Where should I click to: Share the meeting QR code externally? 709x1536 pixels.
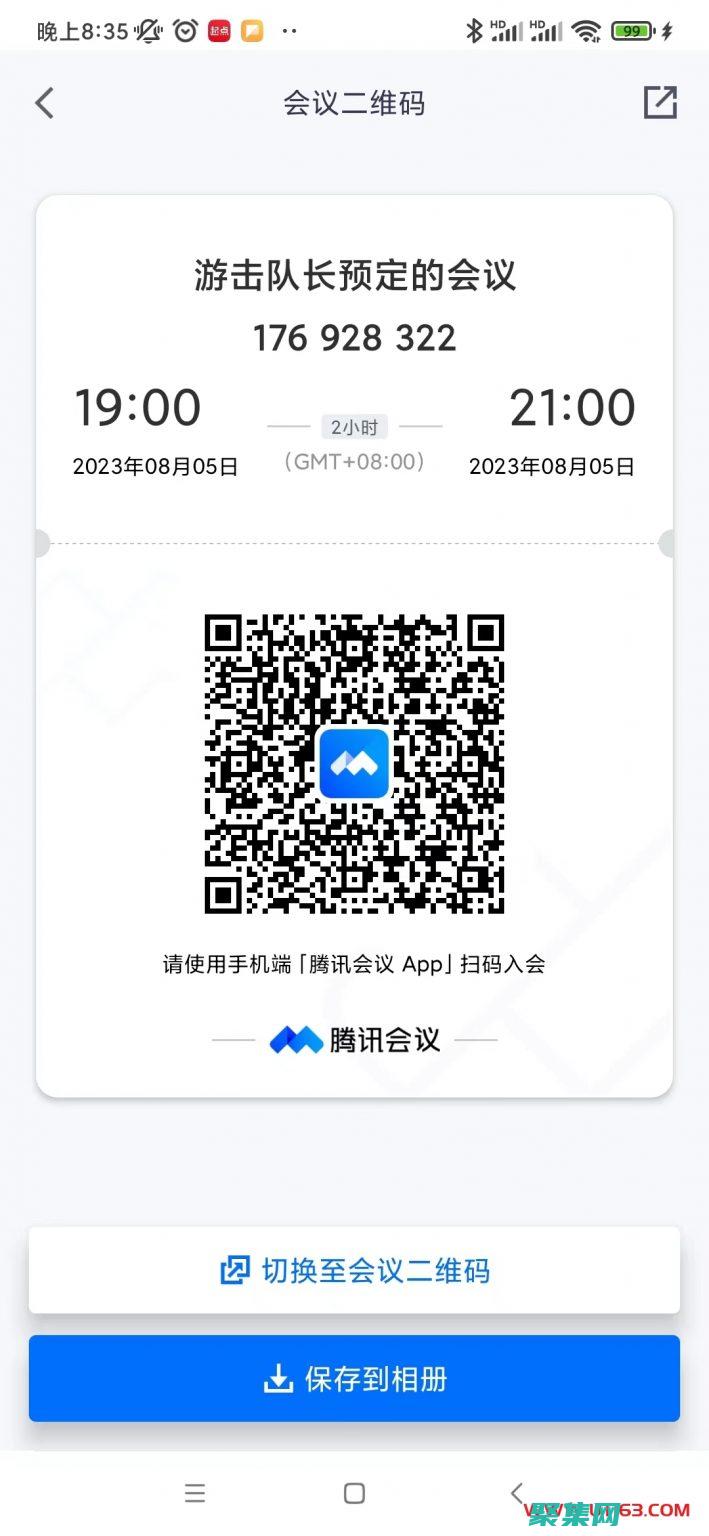660,103
